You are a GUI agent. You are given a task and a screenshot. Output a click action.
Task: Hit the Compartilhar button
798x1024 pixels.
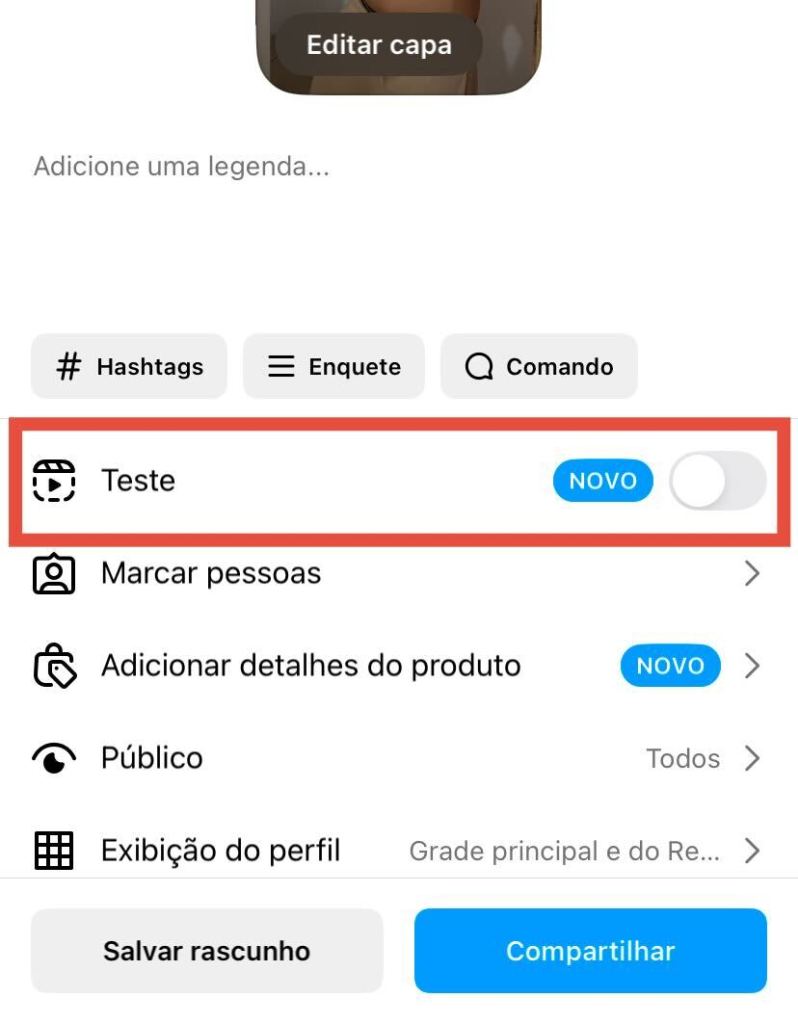pos(590,951)
